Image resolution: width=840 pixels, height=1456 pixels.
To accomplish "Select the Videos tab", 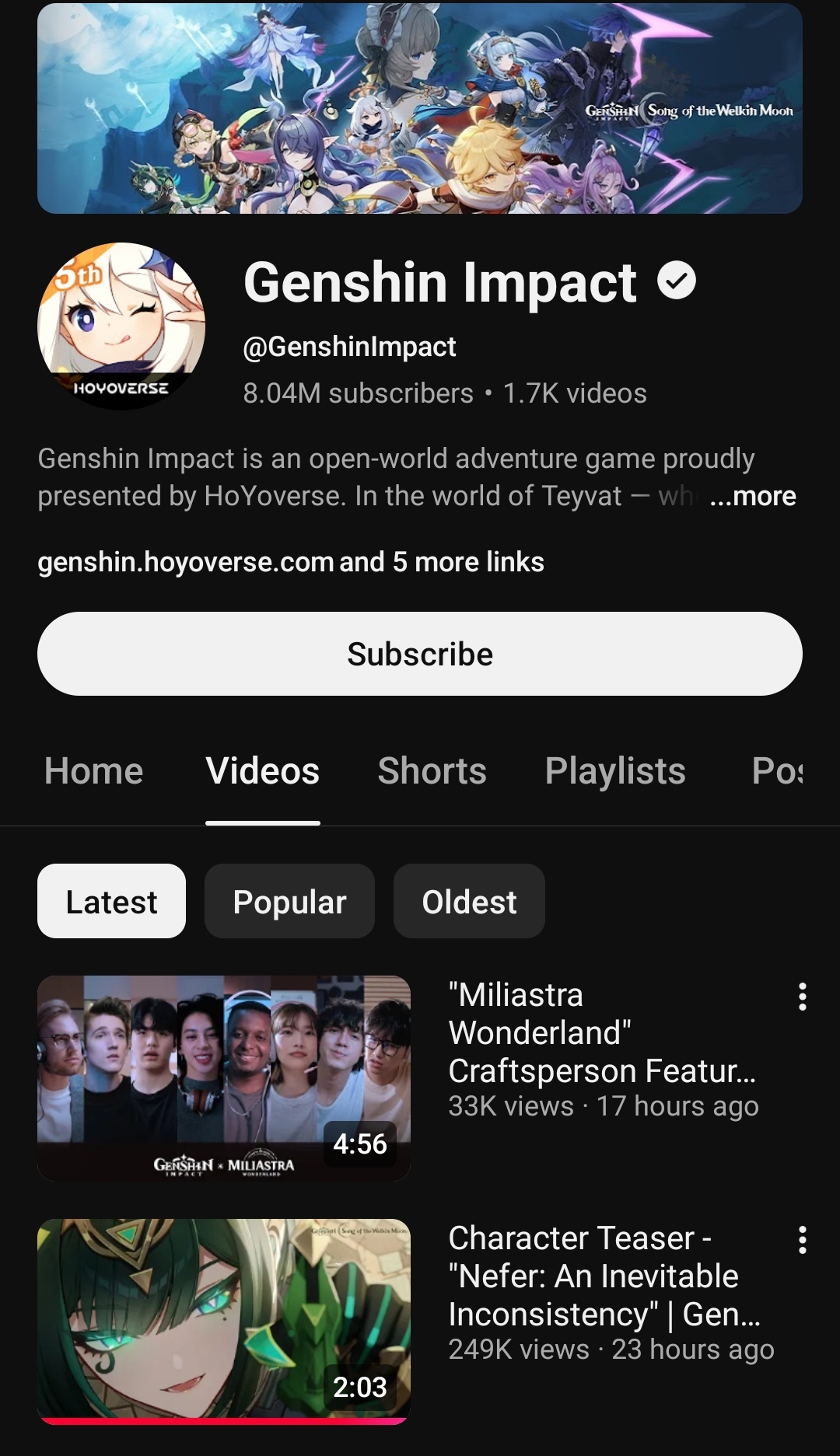I will pos(263,771).
